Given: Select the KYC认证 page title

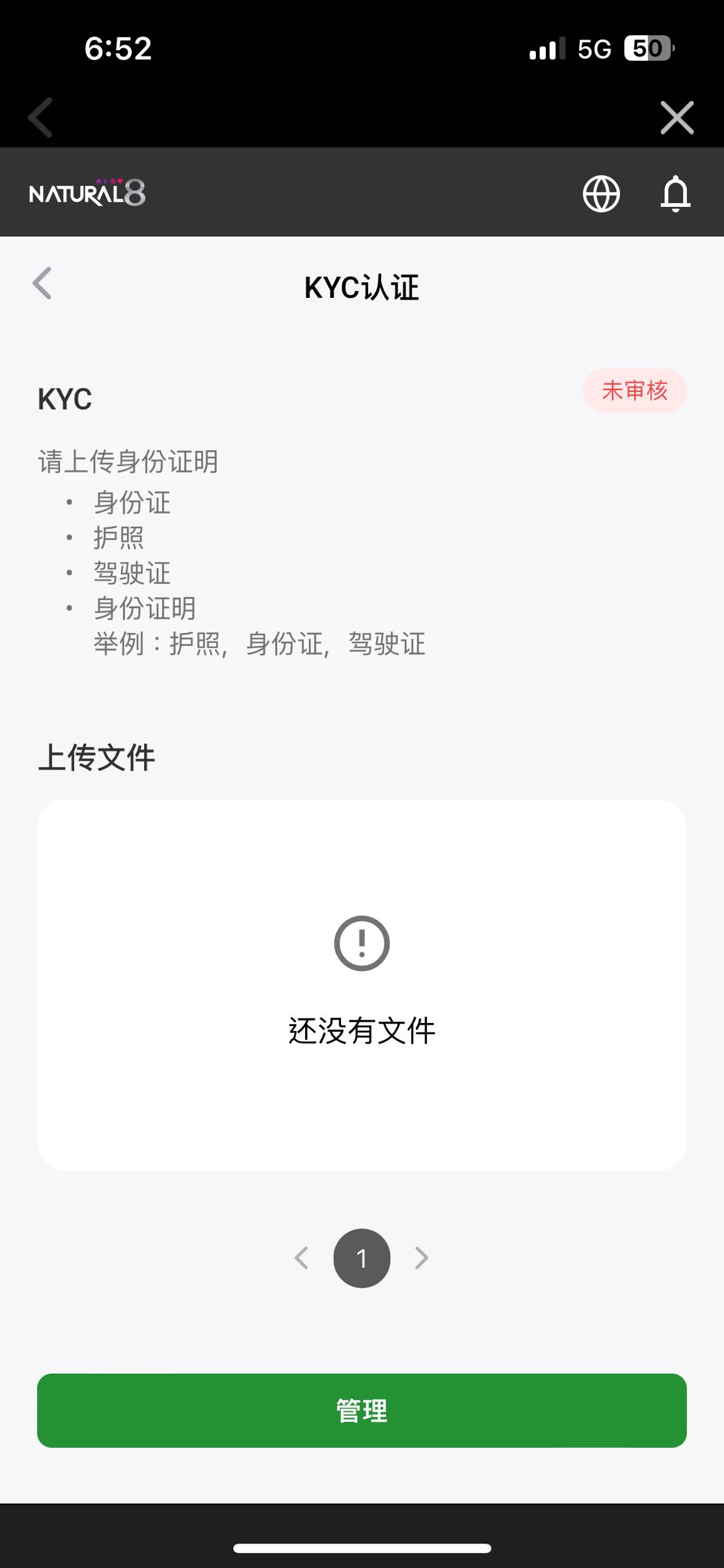Looking at the screenshot, I should pyautogui.click(x=362, y=287).
